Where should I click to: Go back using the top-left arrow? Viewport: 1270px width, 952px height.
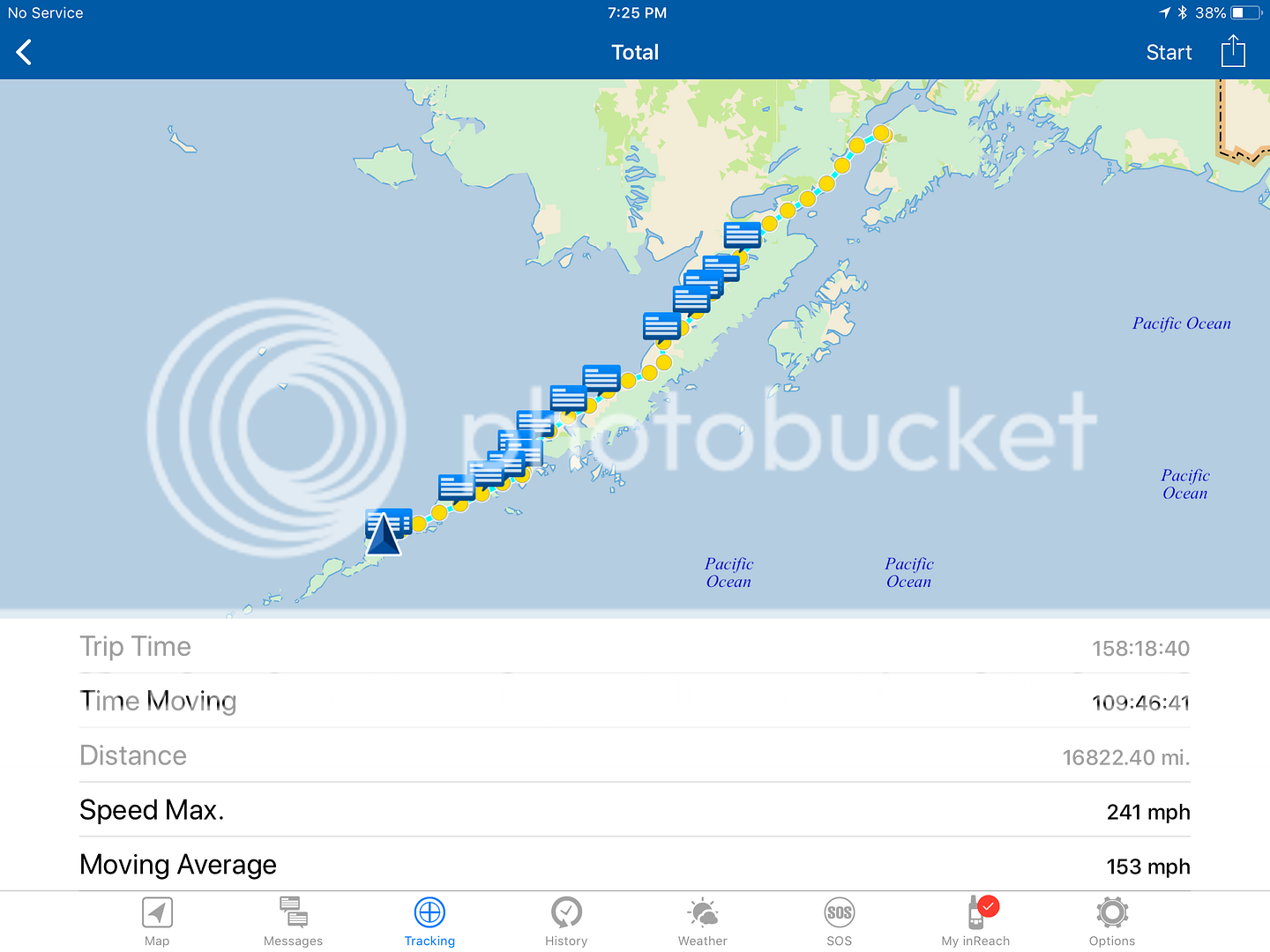coord(25,52)
